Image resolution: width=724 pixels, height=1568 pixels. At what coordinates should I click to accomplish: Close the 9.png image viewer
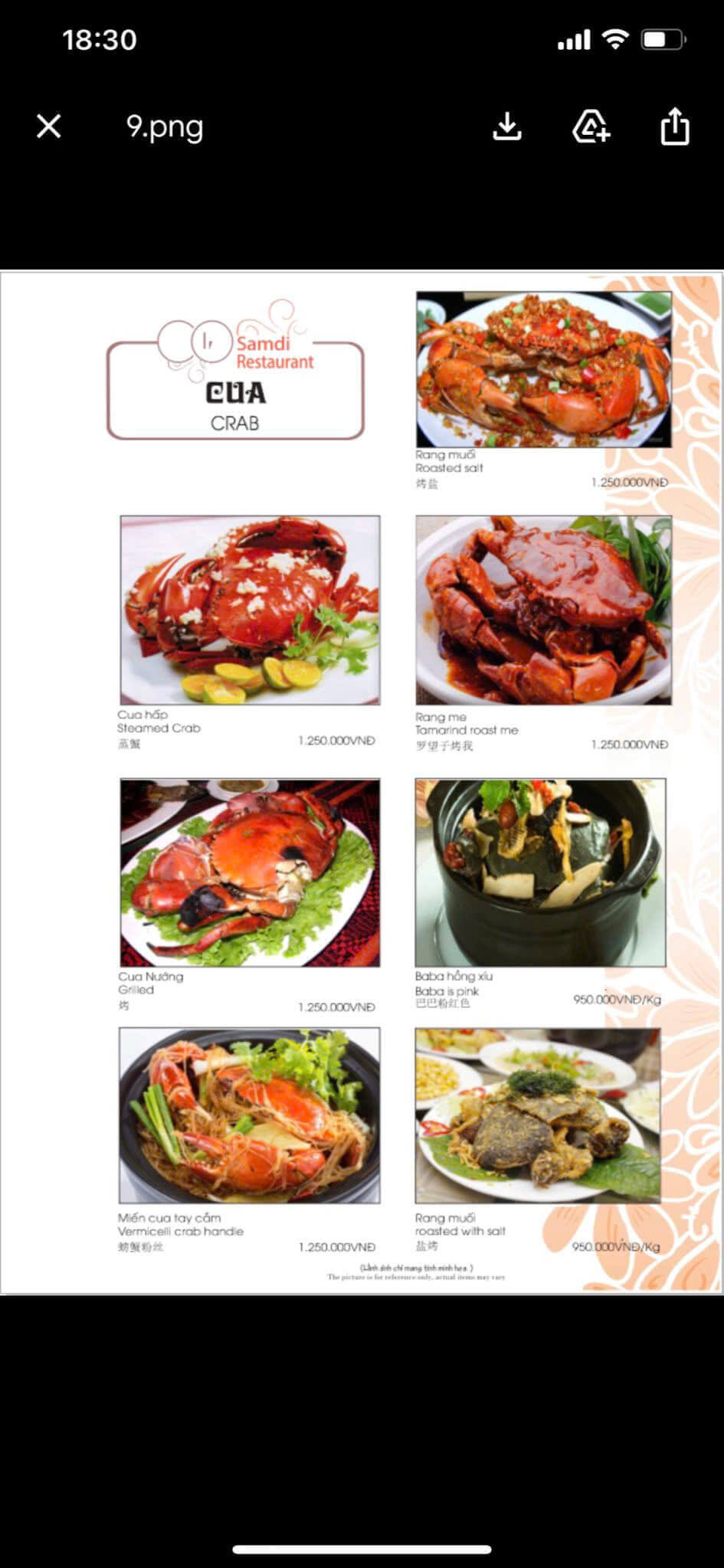(x=49, y=126)
